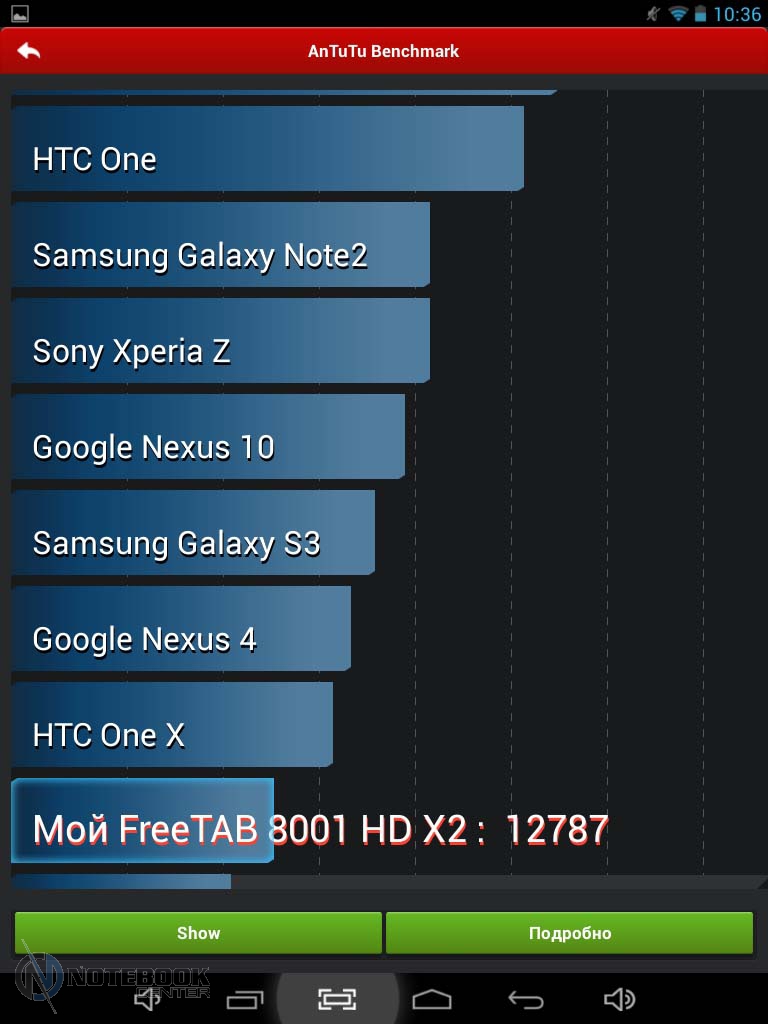The height and width of the screenshot is (1024, 768).
Task: Tap the system back button
Action: [525, 998]
